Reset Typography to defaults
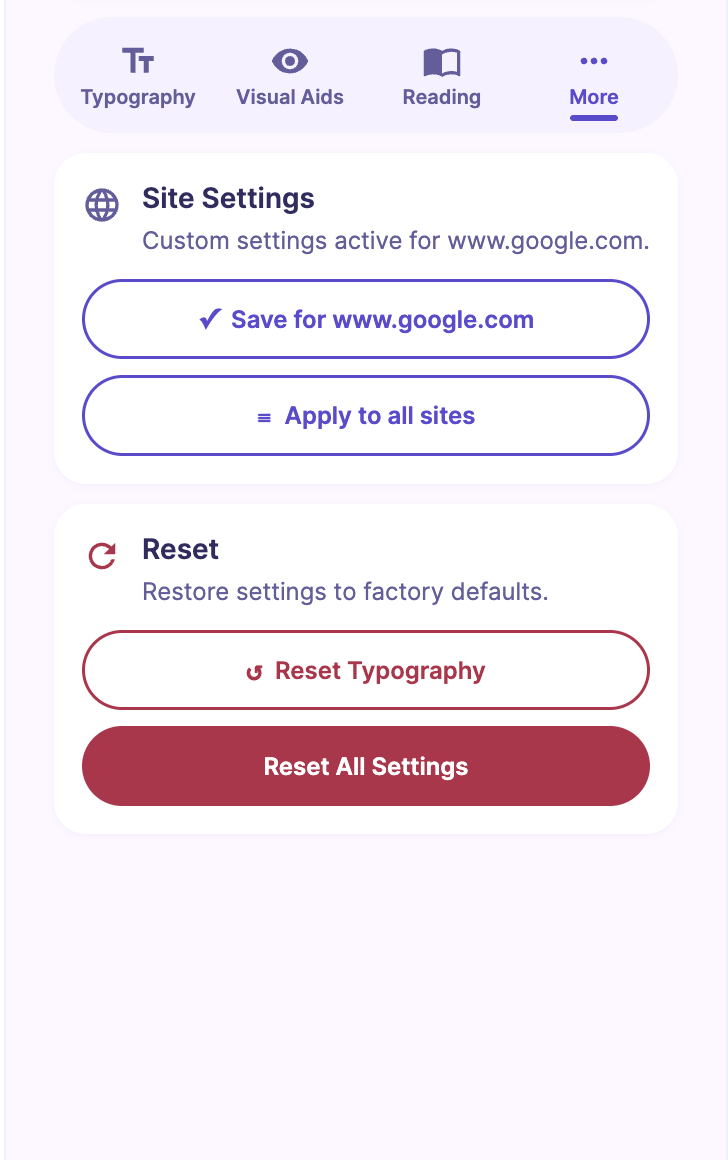Viewport: 728px width, 1160px height. coord(366,670)
